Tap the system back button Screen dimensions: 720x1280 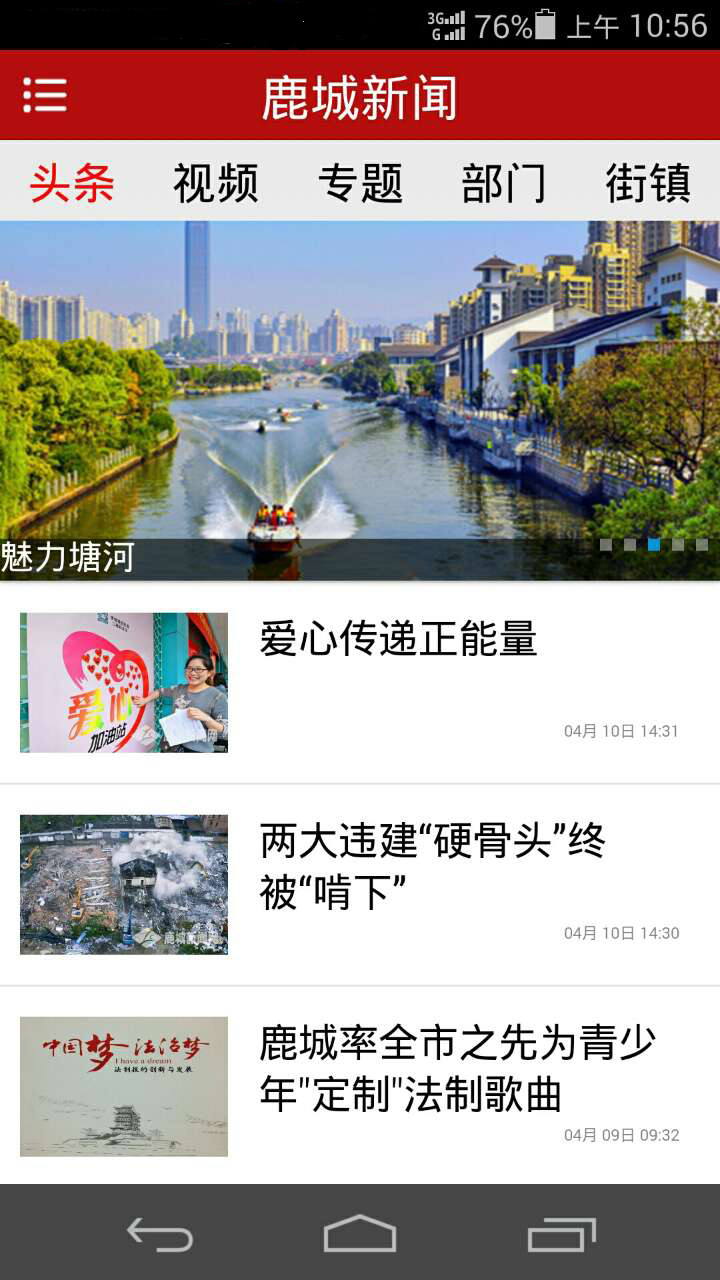(160, 1235)
